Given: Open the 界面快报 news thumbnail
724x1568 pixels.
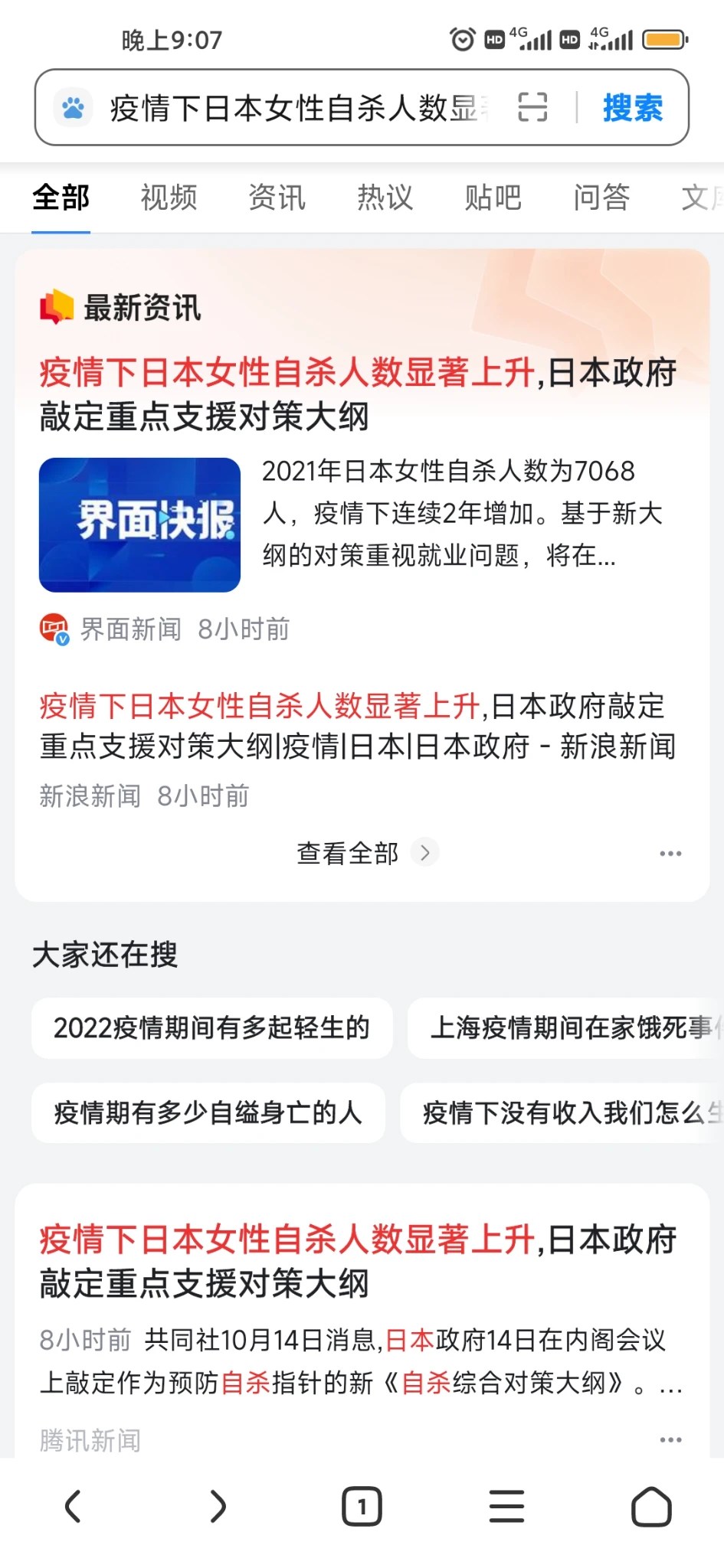Looking at the screenshot, I should click(x=139, y=524).
